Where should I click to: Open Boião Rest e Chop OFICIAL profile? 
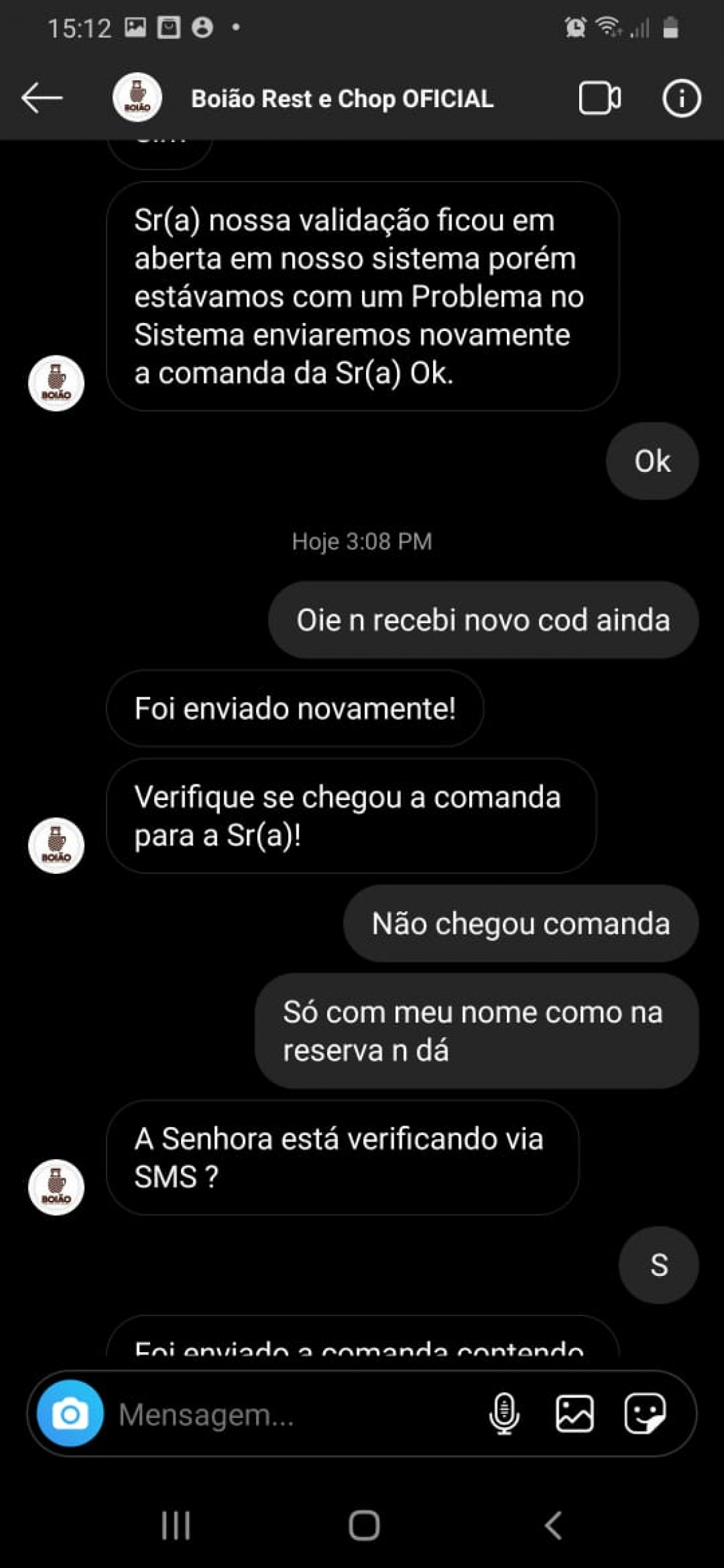pos(342,99)
